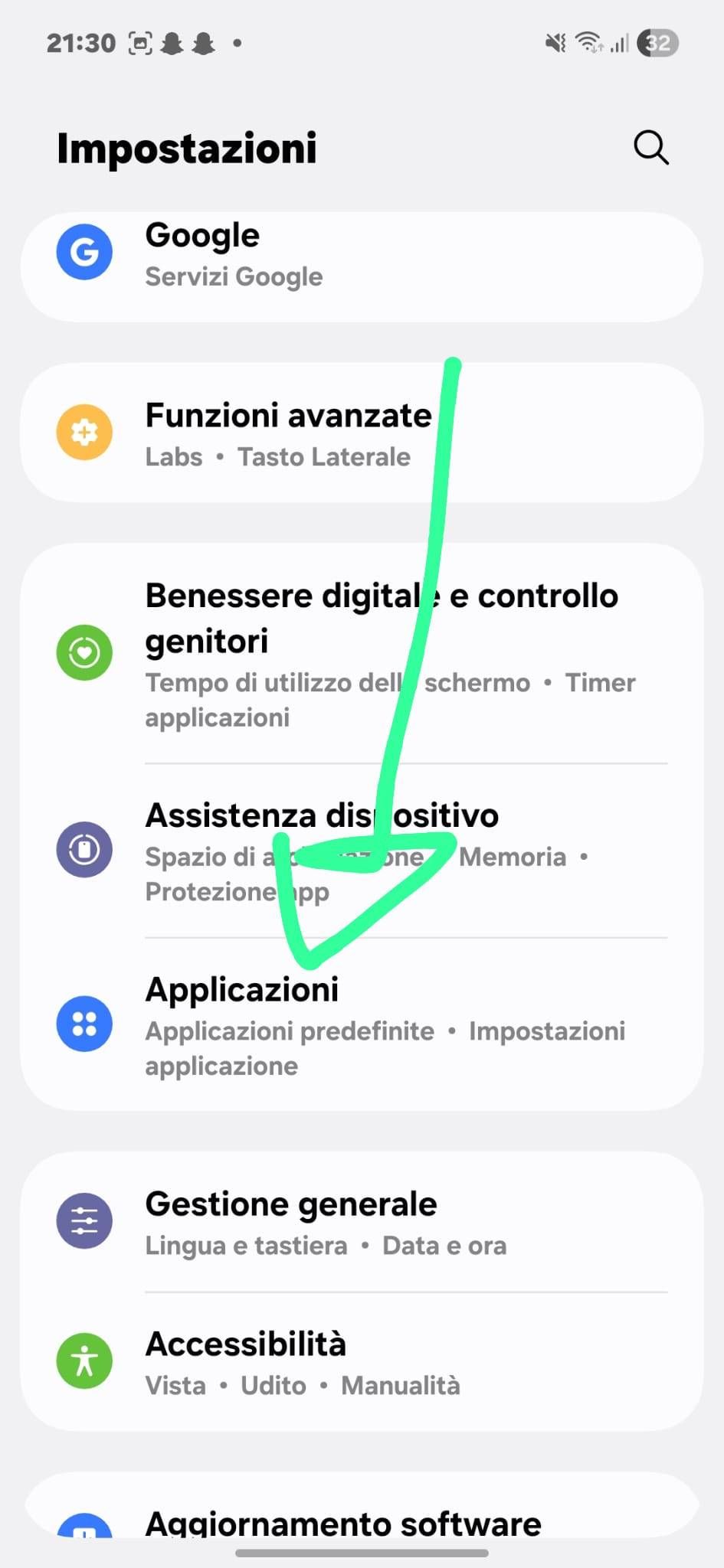The image size is (724, 1568).
Task: Tap the Assistenza dispositivo phone icon
Action: 84,848
